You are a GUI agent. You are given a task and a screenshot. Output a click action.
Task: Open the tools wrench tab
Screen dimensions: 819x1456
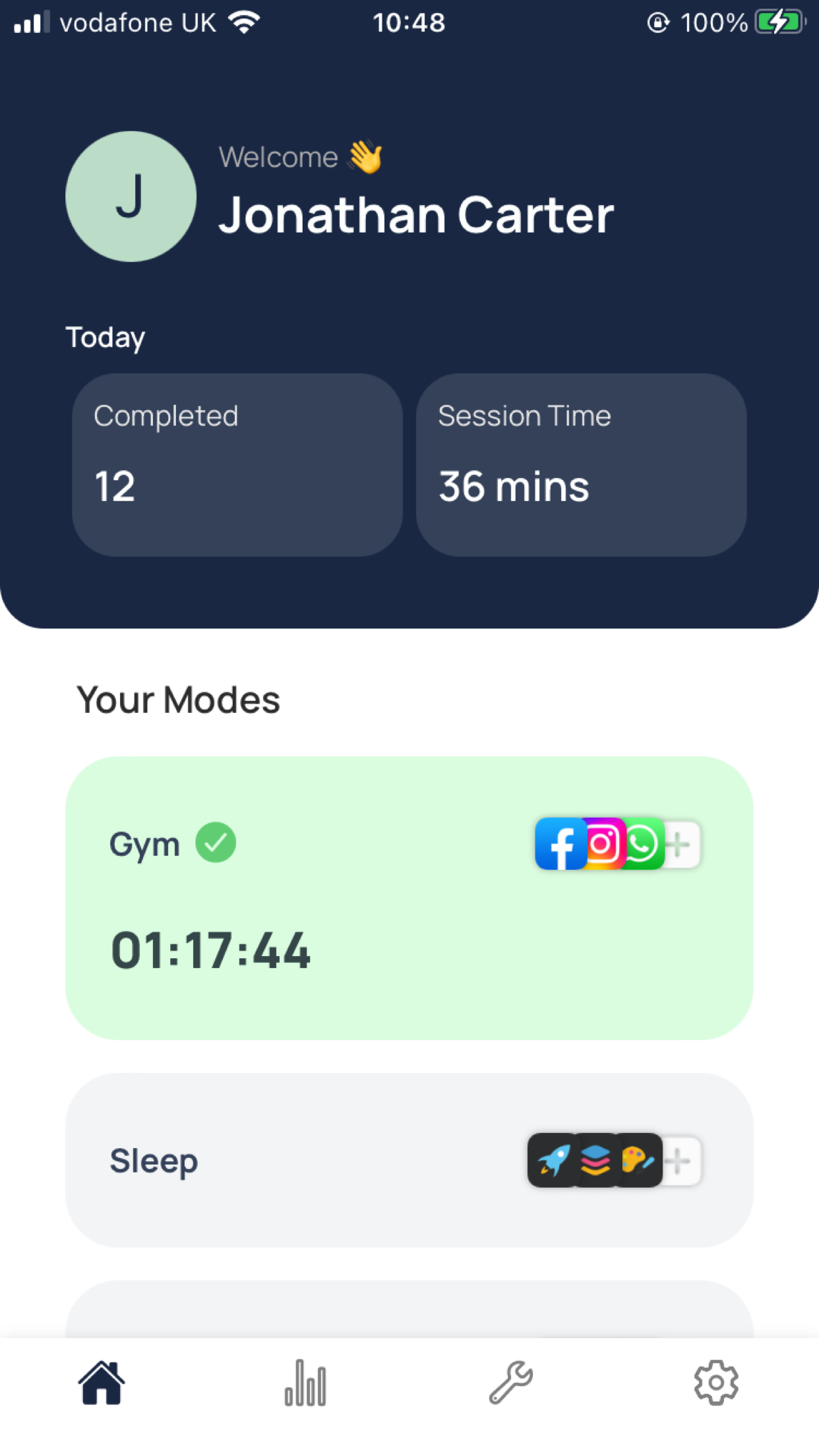[x=511, y=1383]
